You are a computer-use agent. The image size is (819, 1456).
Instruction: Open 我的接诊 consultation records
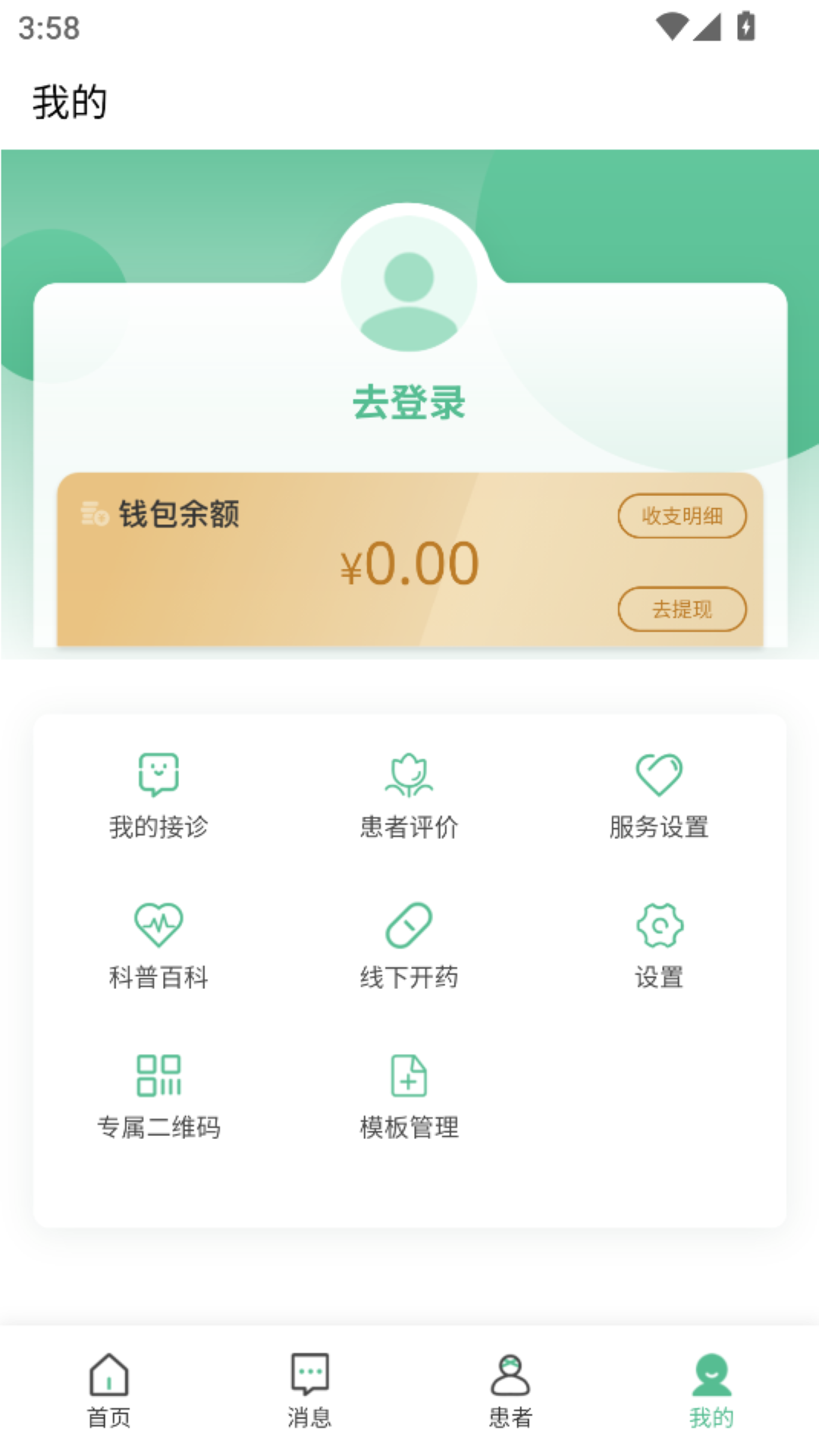pyautogui.click(x=158, y=796)
